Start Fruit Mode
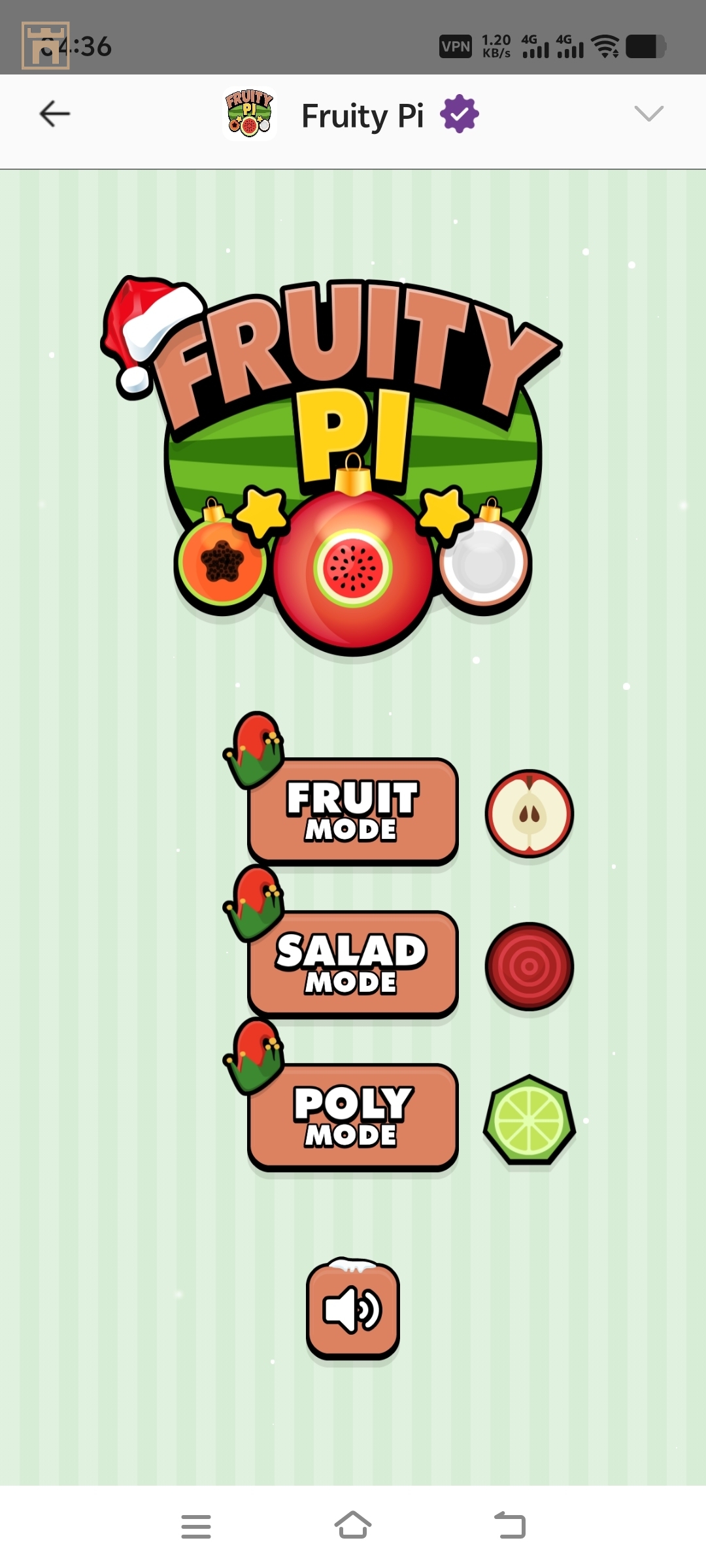Screen dimensions: 706x1568 click(x=353, y=810)
